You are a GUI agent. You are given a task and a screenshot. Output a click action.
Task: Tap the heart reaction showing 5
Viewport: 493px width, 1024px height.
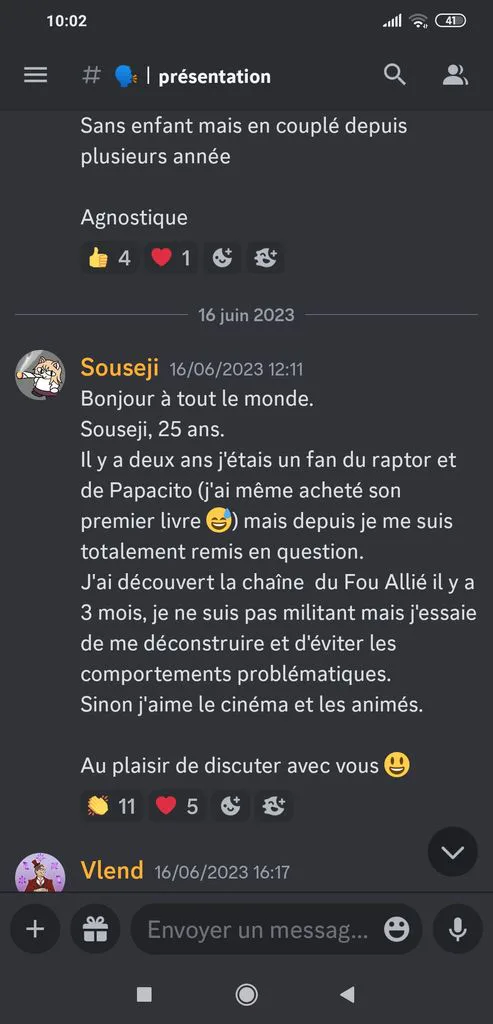(x=177, y=807)
